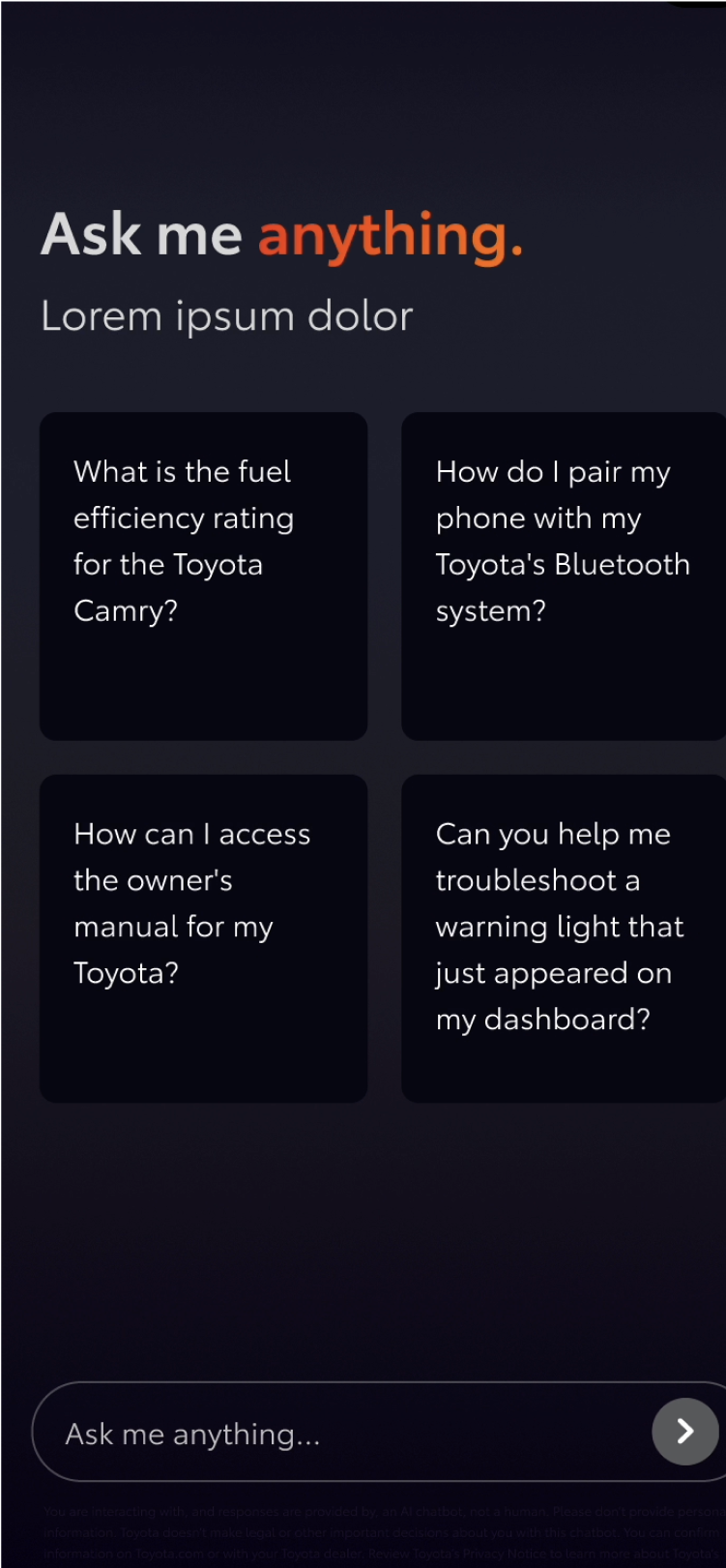The image size is (726, 1568).
Task: Select the Toyota Camry fuel efficiency question
Action: tap(203, 577)
